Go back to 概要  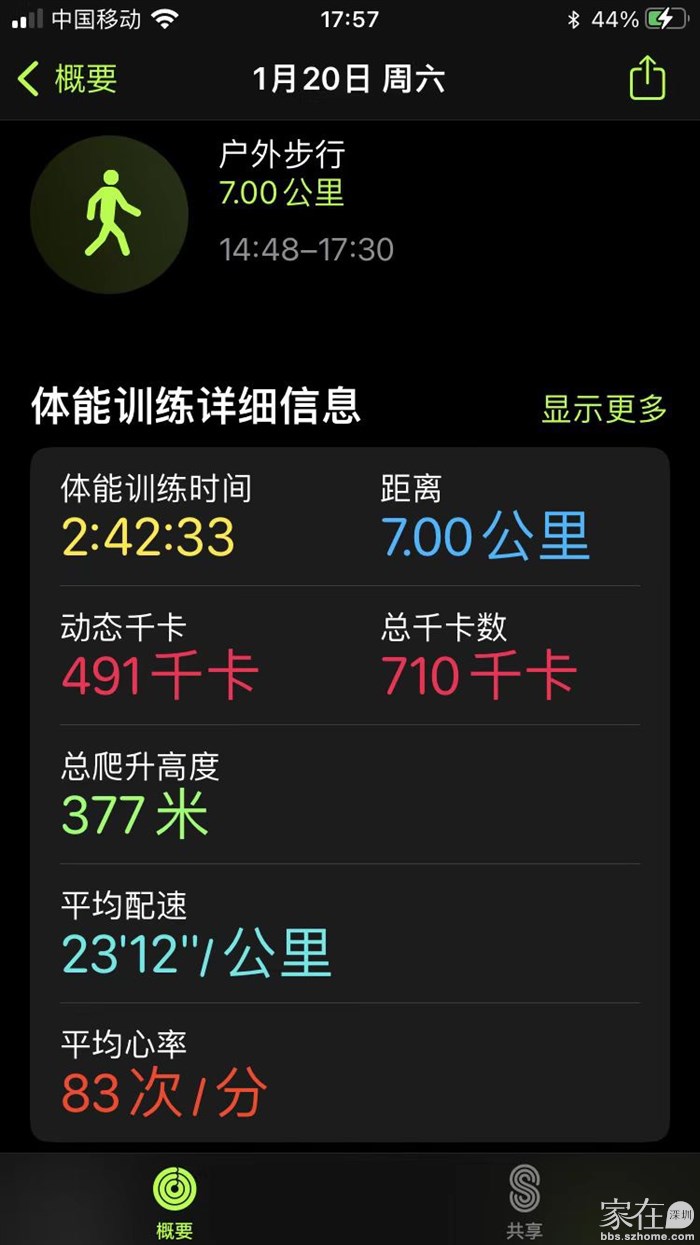[x=67, y=79]
